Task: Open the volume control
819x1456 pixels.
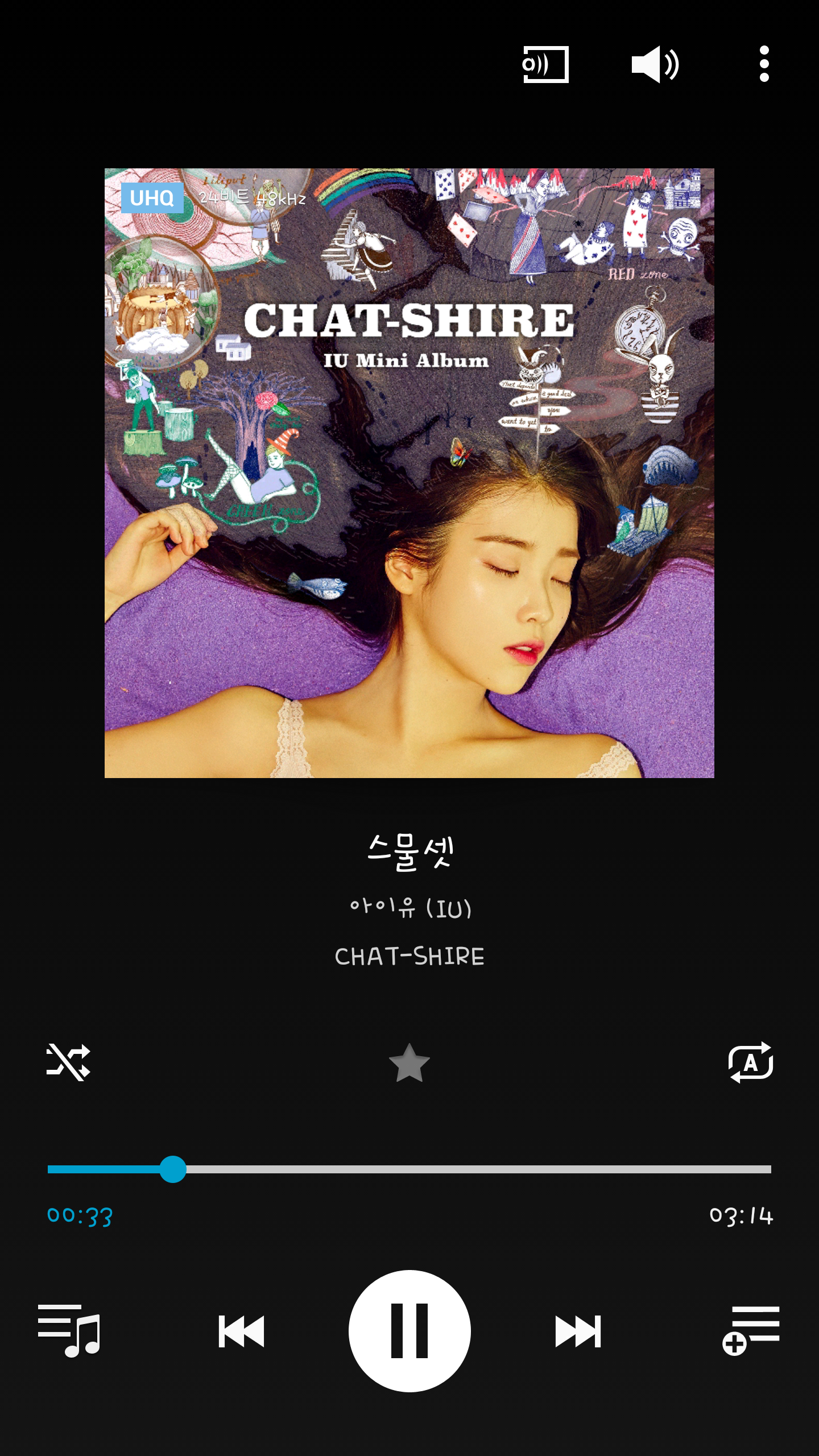Action: [655, 65]
